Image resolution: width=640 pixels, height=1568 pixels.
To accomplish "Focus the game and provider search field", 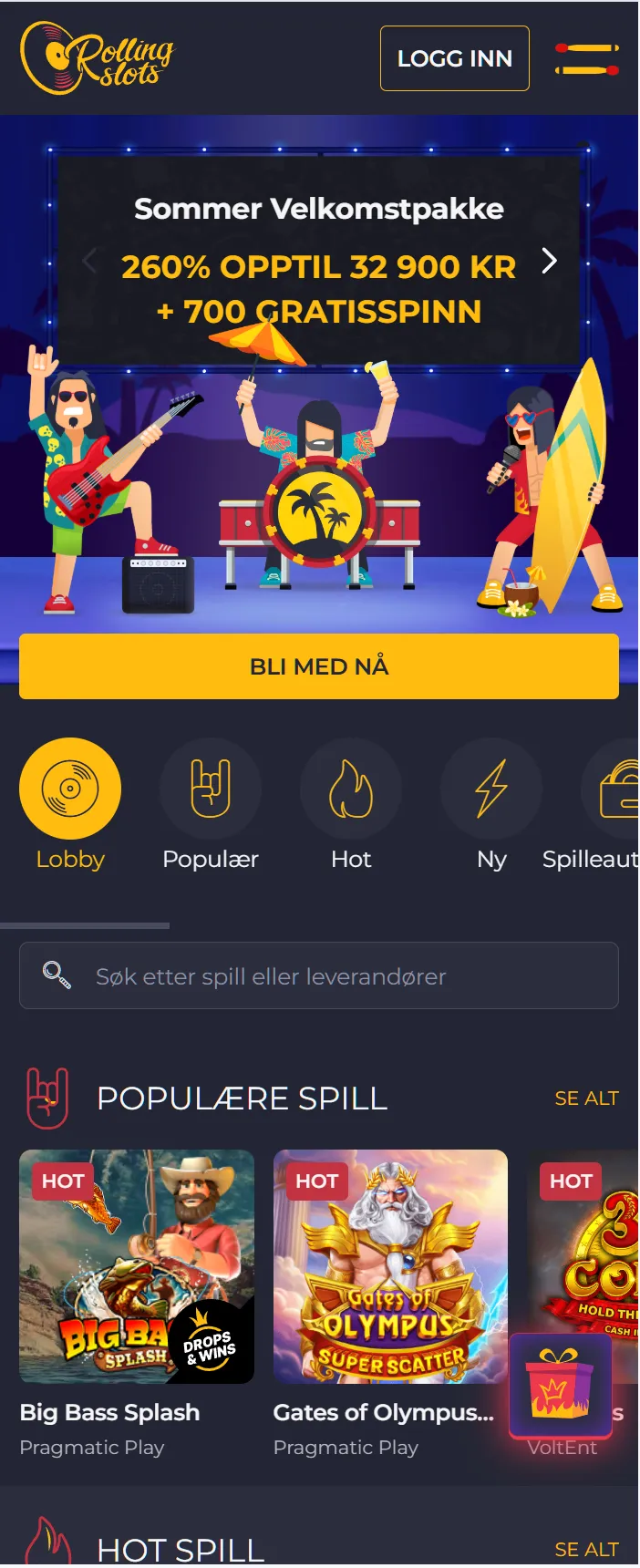I will pyautogui.click(x=319, y=976).
